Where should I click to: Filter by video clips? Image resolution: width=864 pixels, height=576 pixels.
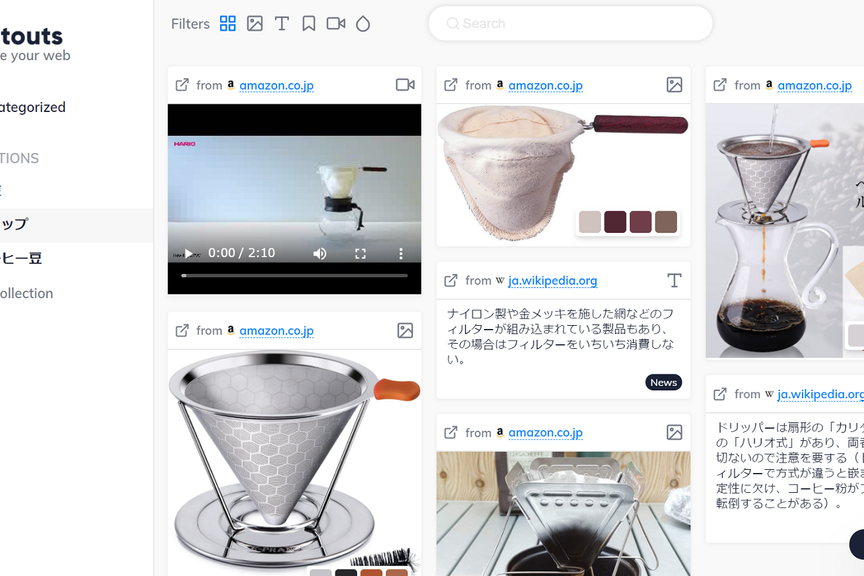point(336,23)
